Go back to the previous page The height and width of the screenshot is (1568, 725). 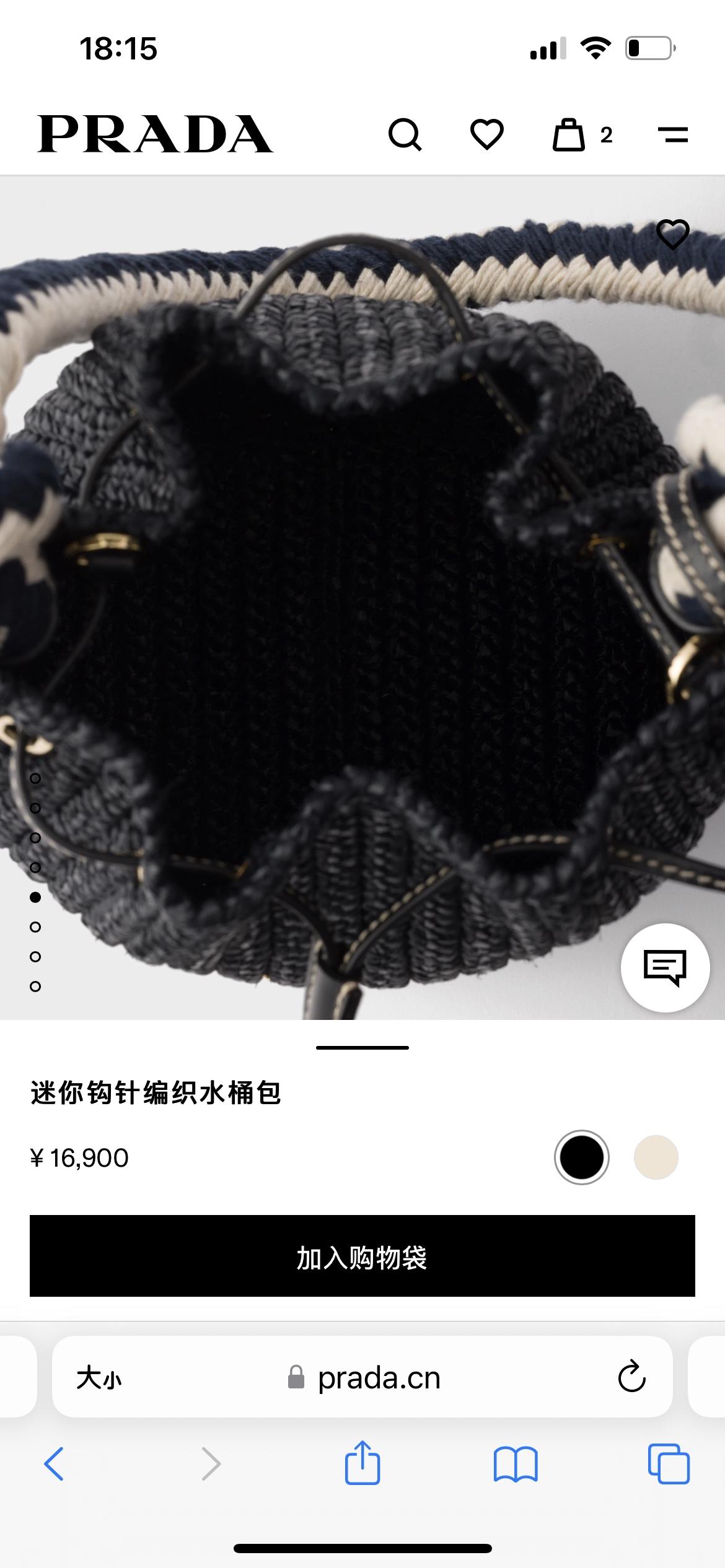pos(54,1464)
